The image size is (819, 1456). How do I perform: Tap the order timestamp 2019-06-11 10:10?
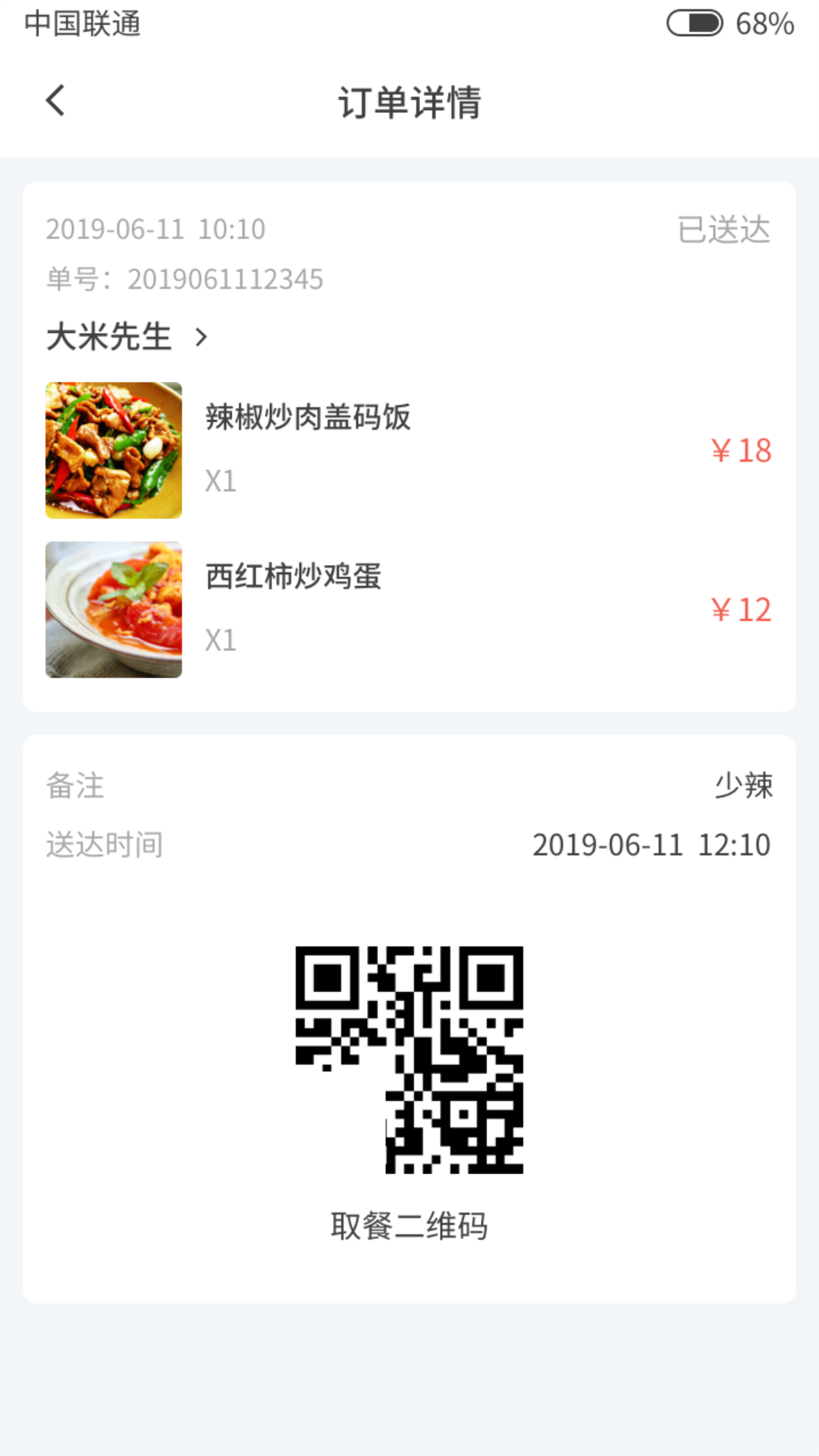[x=155, y=228]
